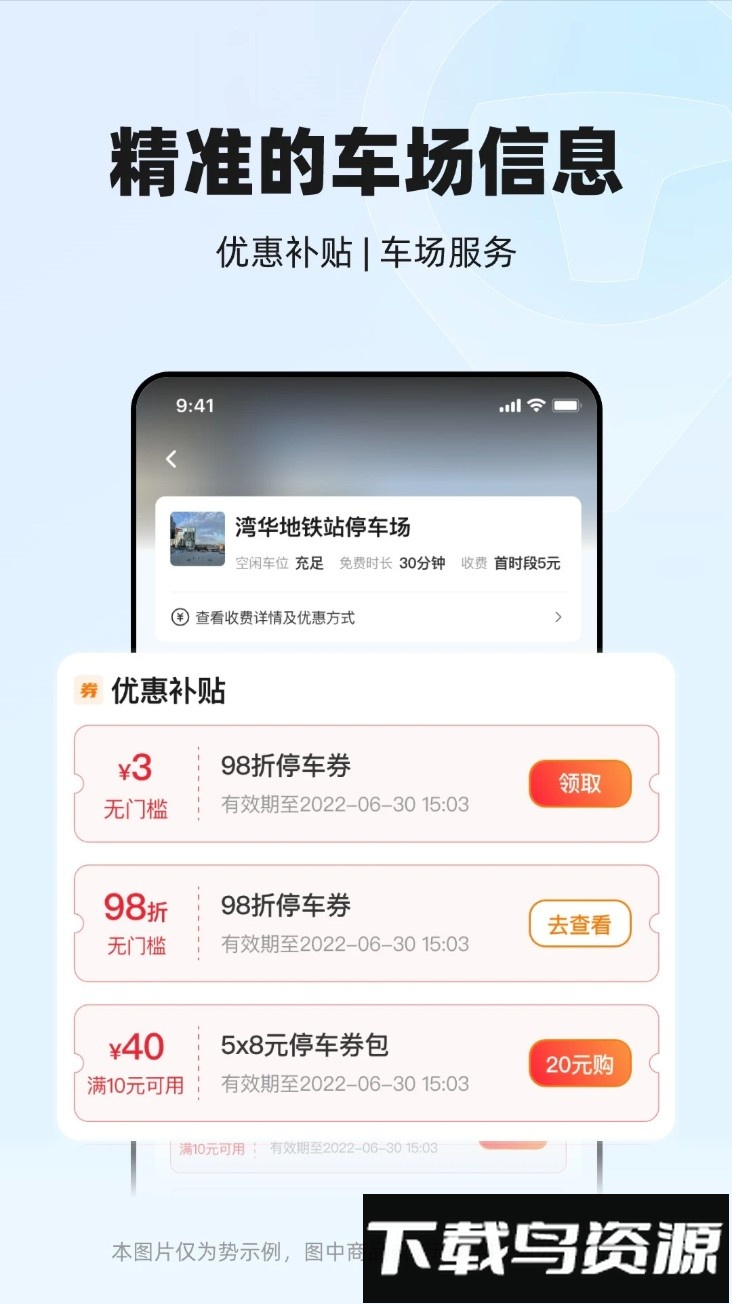Click the 有效期至2022-06-30 expiry text
Screen dimensions: 732x1304
point(344,804)
